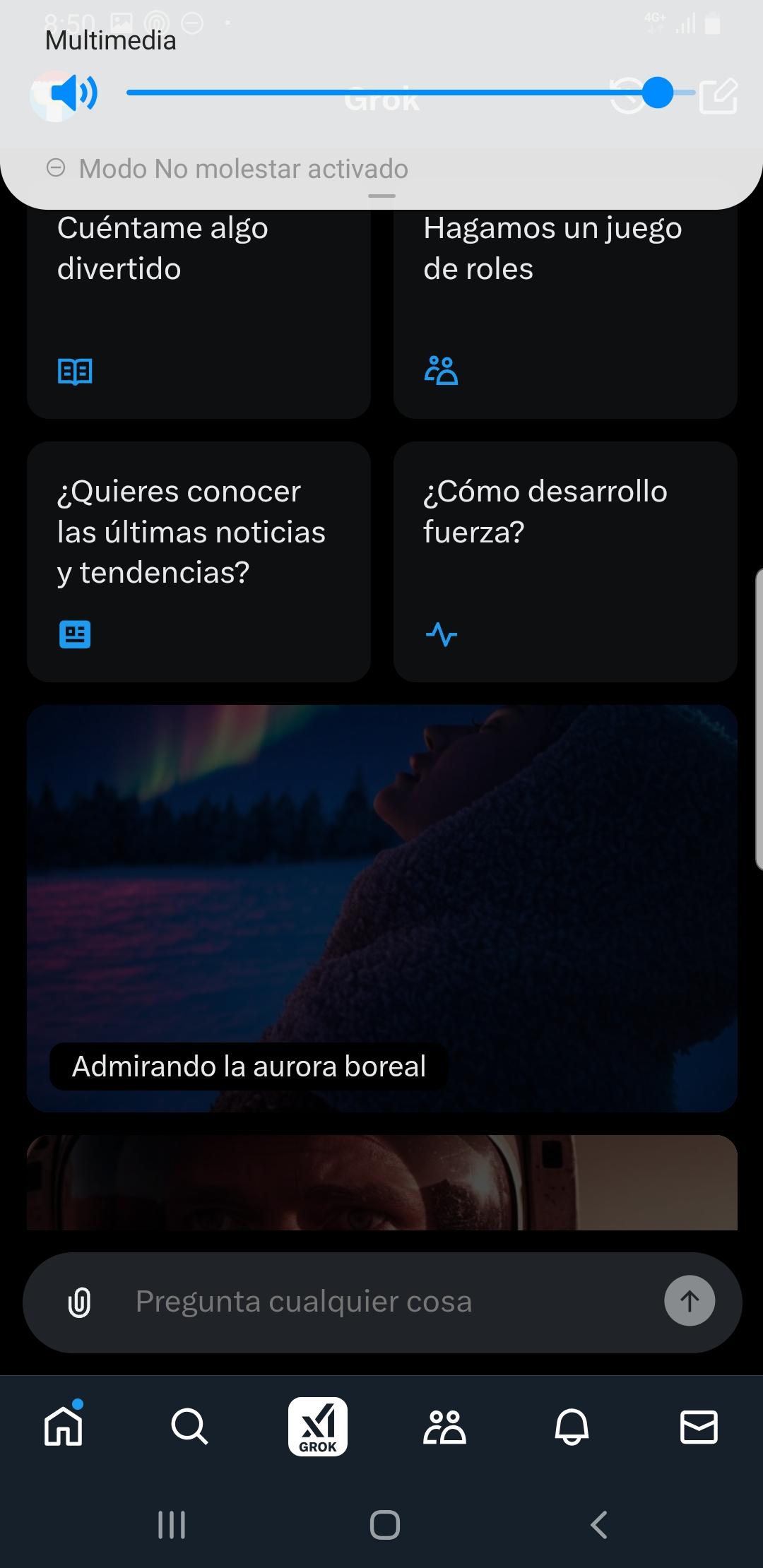Tap the book icon on Cuéntame algo divertido card

coord(75,370)
